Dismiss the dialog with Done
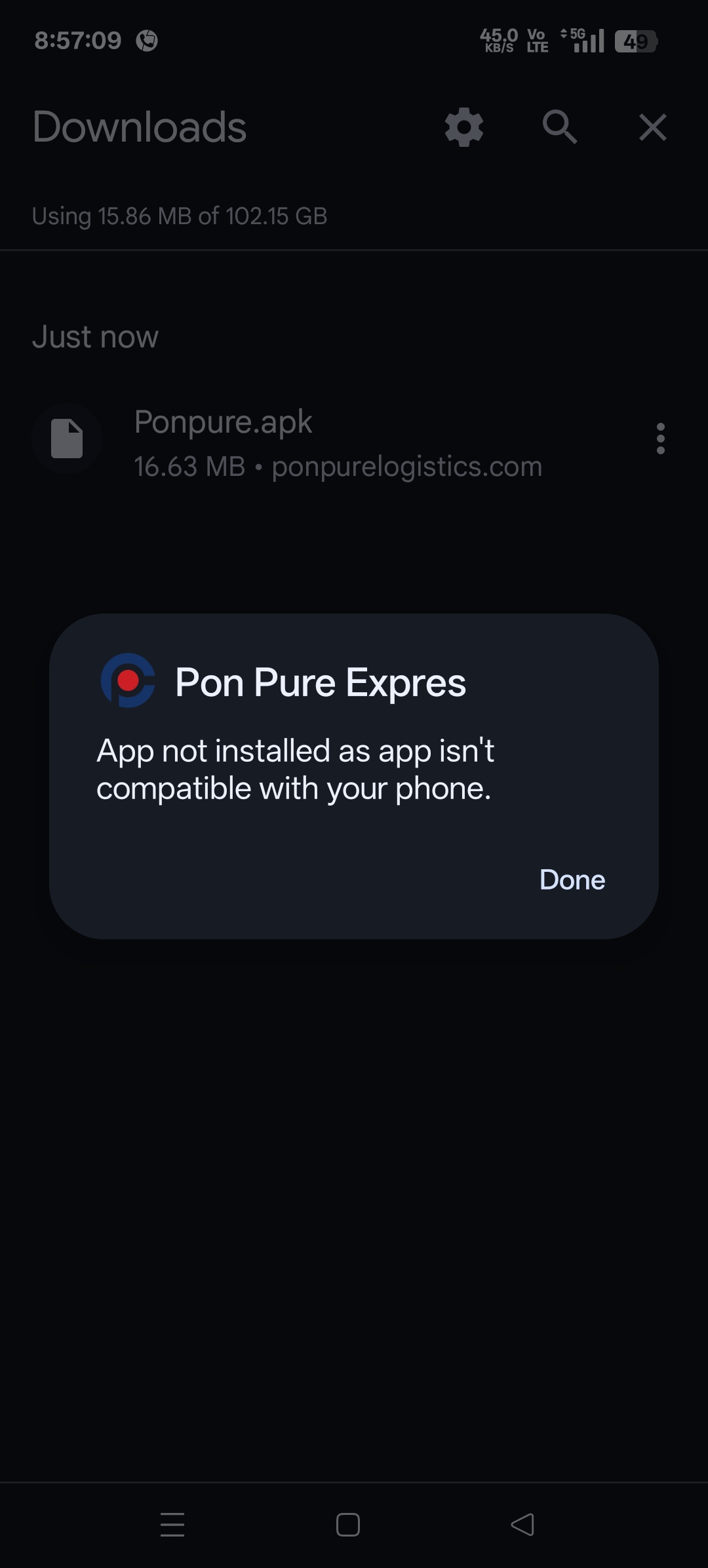Viewport: 708px width, 1568px height. pos(572,880)
